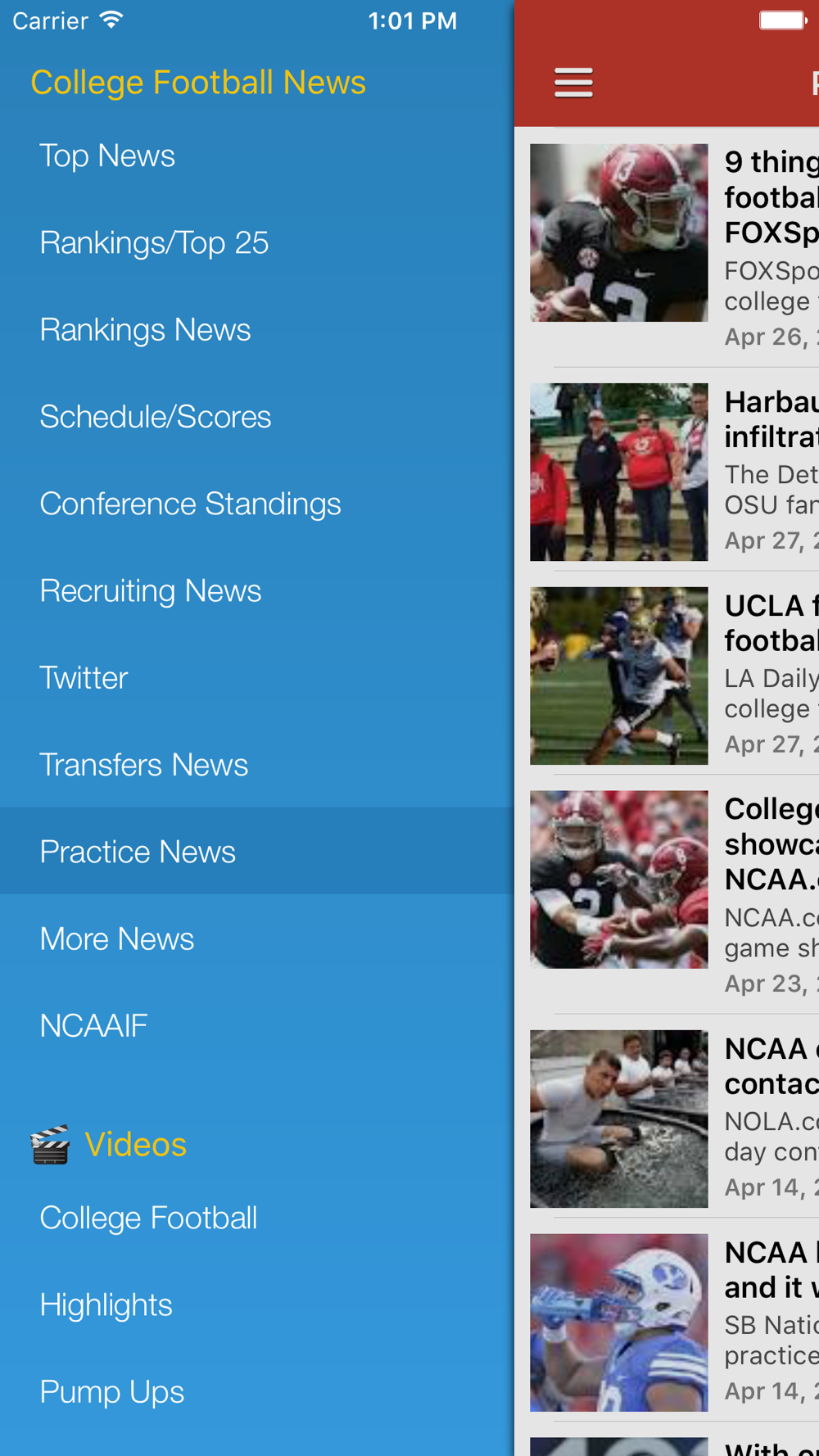Open Recruiting News
Screen dimensions: 819x1456
pyautogui.click(x=150, y=590)
